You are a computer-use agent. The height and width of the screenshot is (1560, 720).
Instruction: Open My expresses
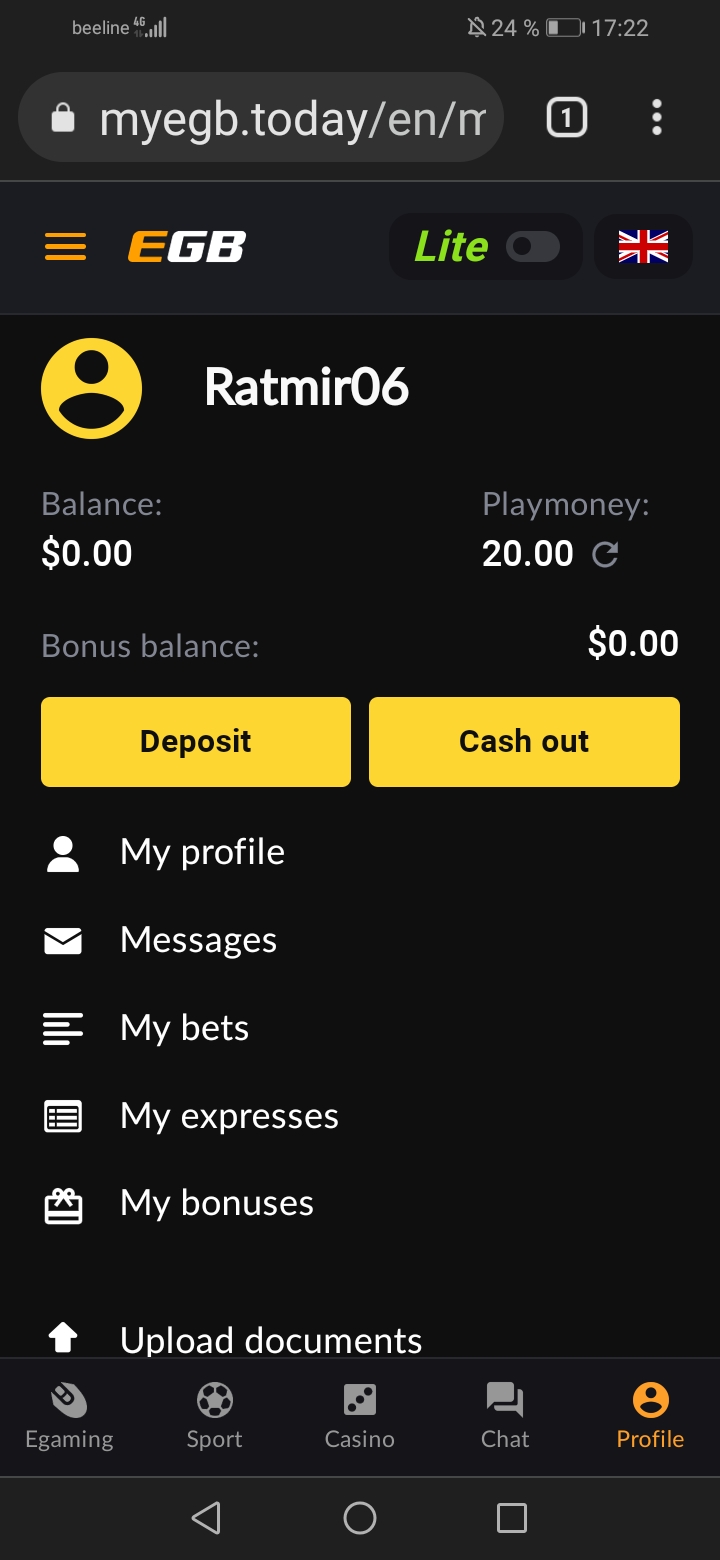[229, 1116]
